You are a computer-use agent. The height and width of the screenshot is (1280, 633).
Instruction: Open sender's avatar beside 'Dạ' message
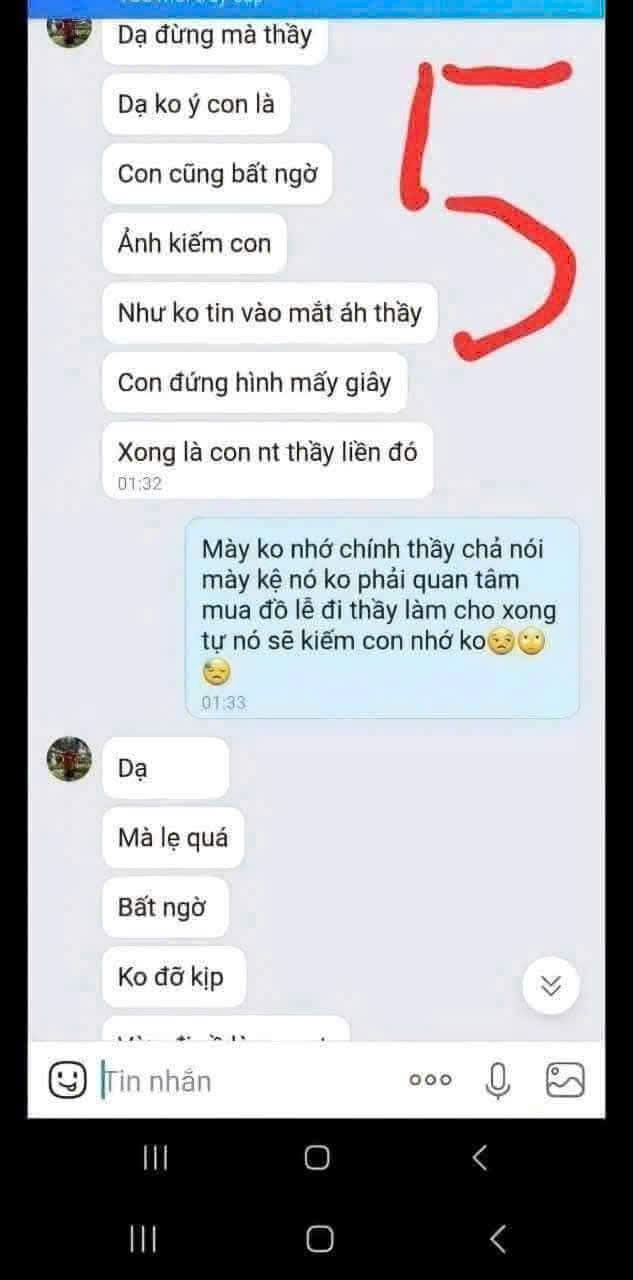70,759
